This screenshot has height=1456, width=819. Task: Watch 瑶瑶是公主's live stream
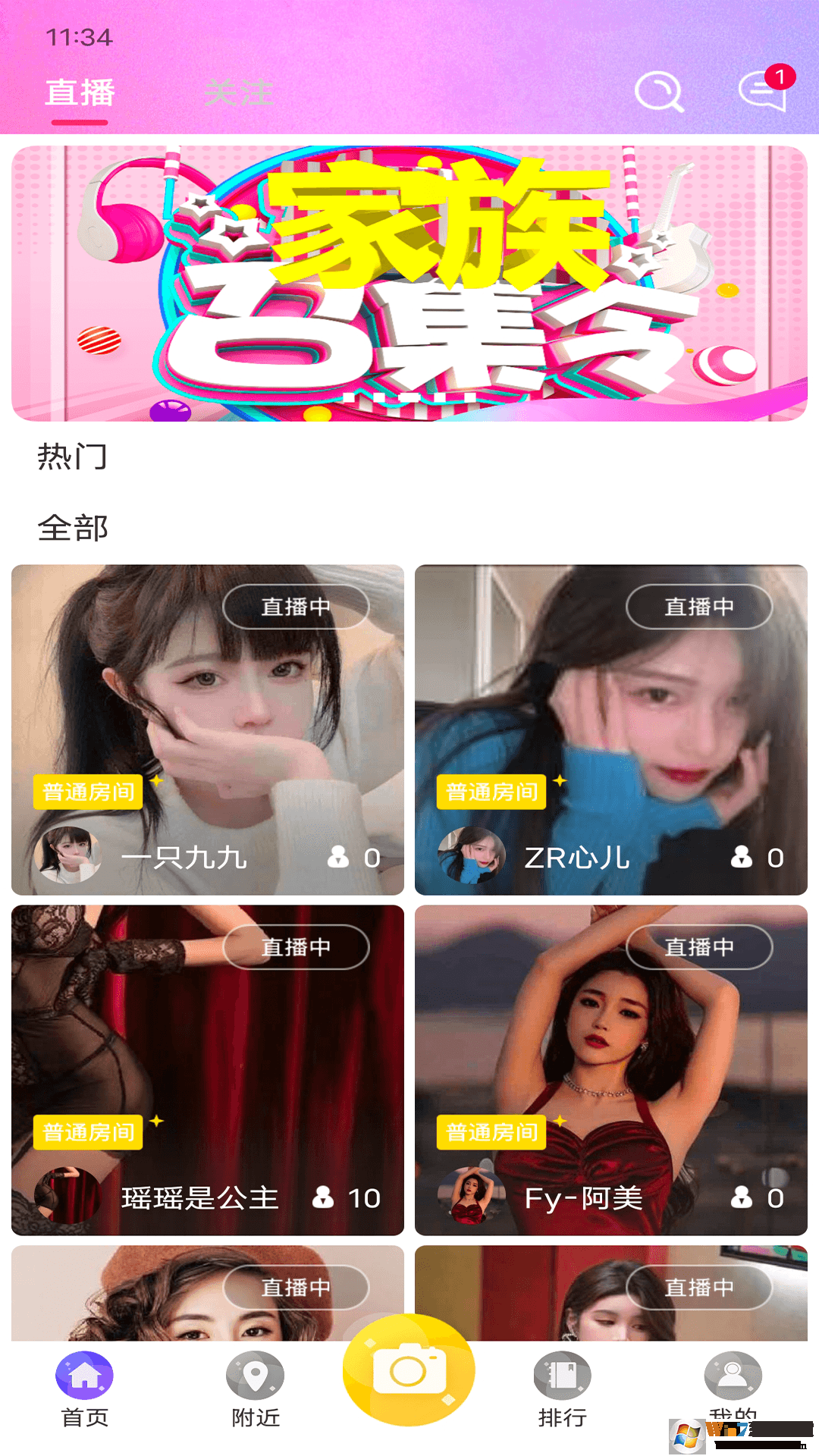[x=207, y=1069]
